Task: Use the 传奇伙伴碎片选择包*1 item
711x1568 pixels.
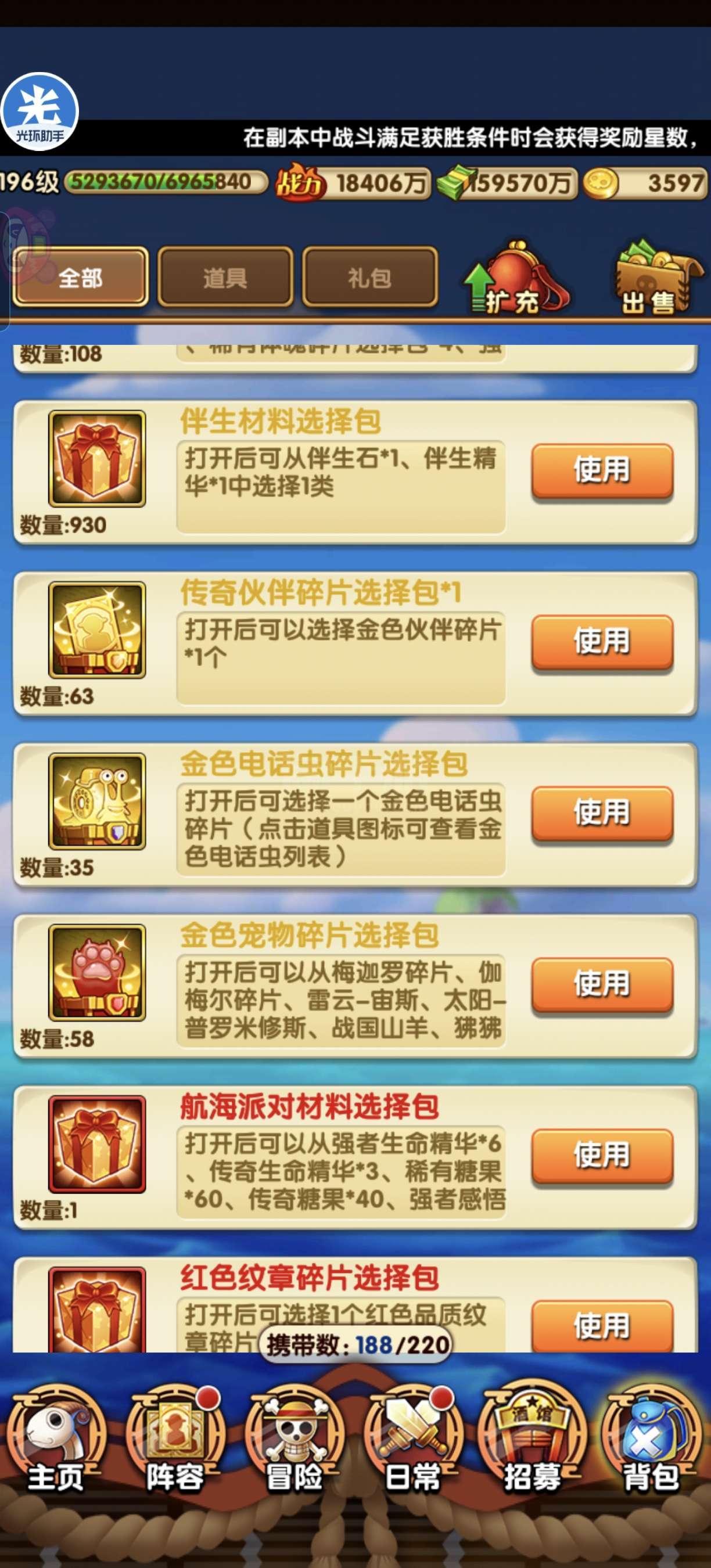Action: [602, 642]
